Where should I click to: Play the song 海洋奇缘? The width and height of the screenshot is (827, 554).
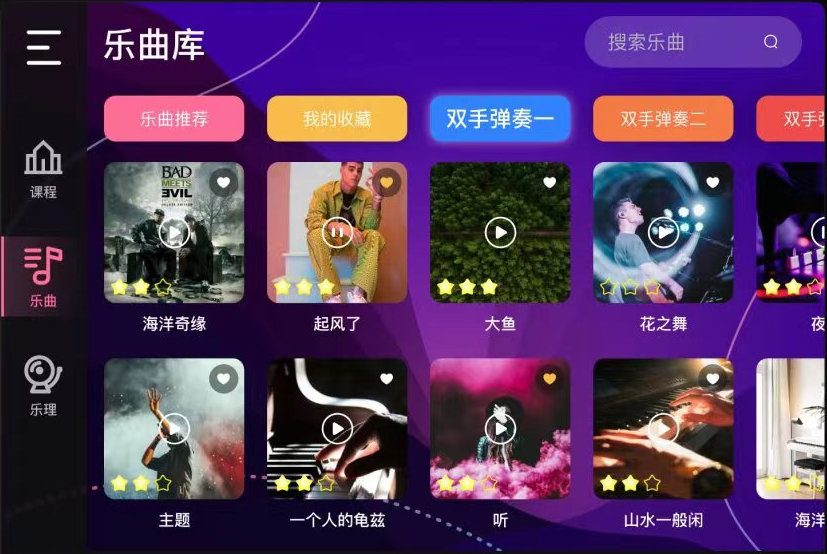click(174, 233)
